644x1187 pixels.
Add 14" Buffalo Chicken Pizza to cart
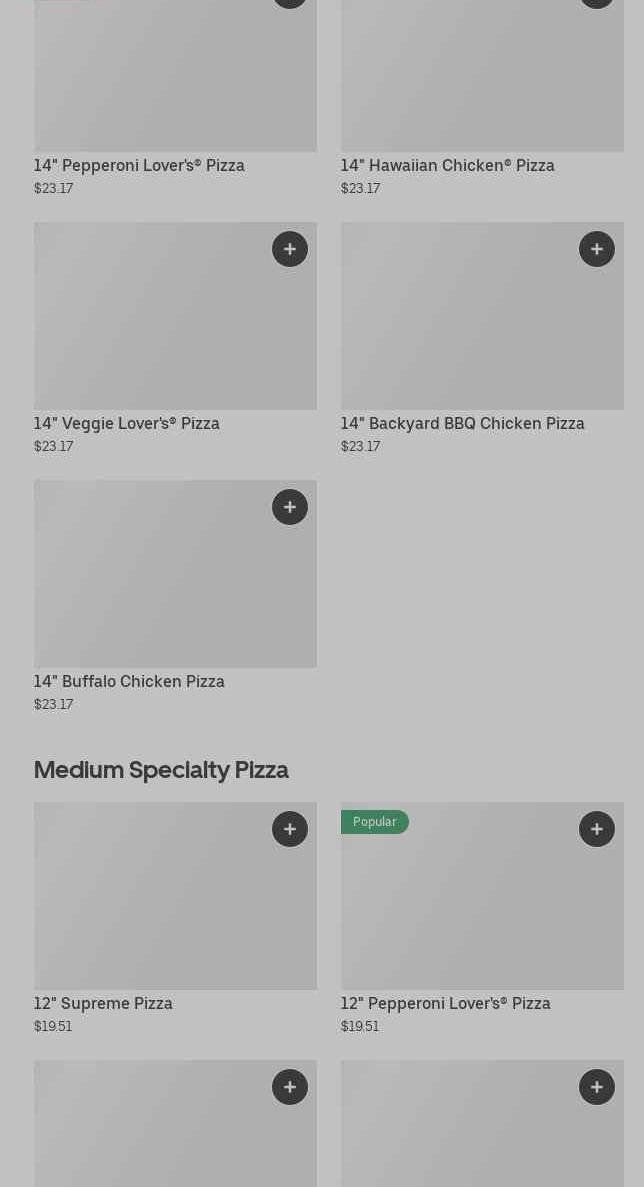coord(290,507)
